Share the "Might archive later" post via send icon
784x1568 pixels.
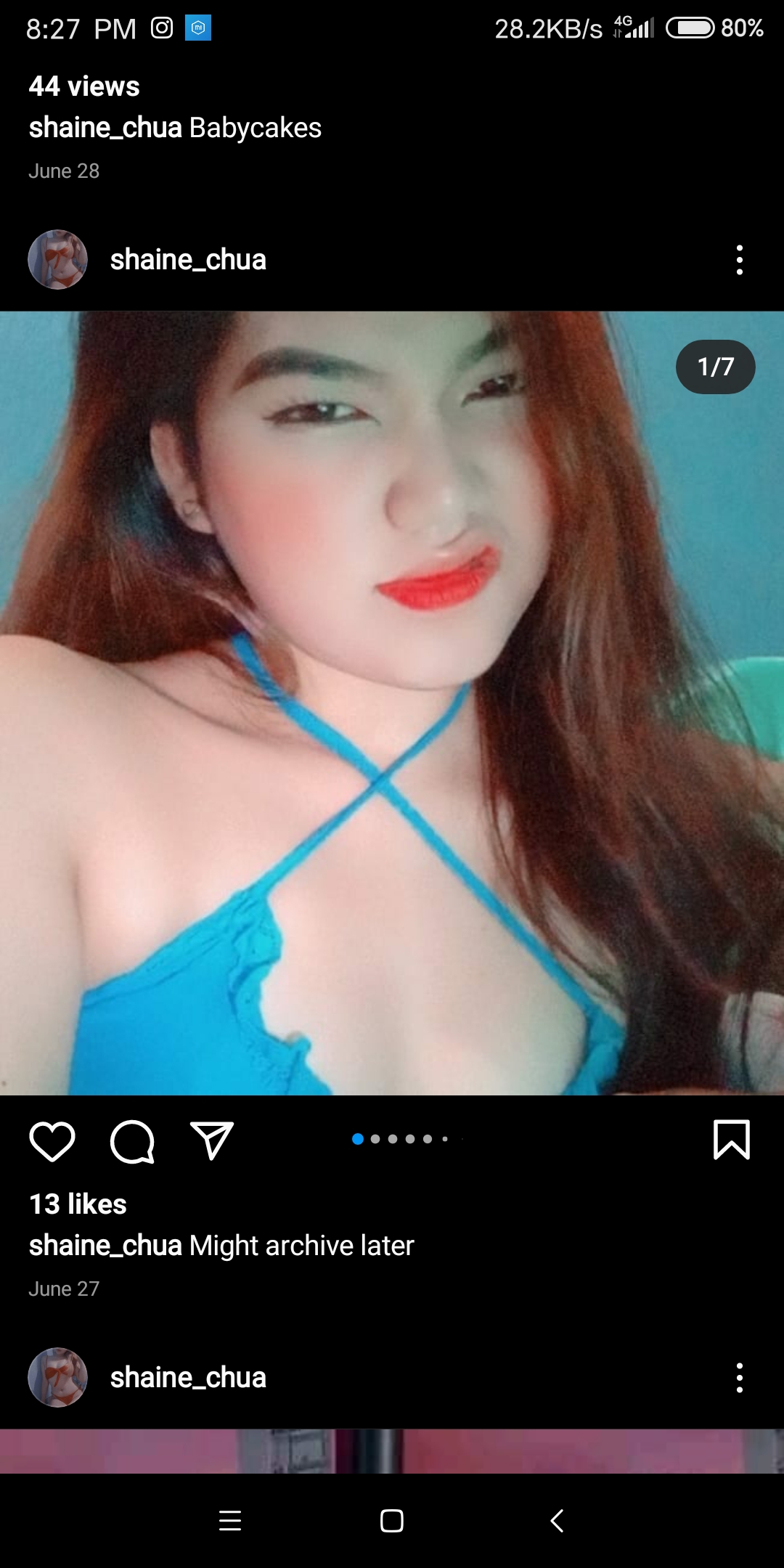pyautogui.click(x=212, y=1140)
